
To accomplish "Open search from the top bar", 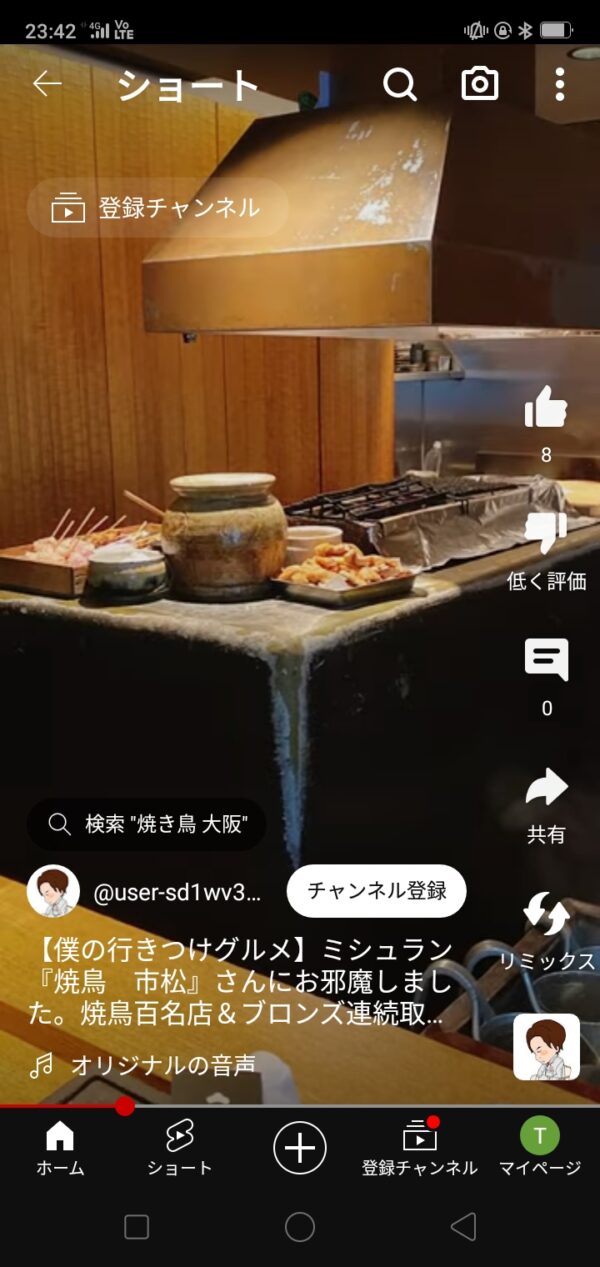I will (x=399, y=85).
